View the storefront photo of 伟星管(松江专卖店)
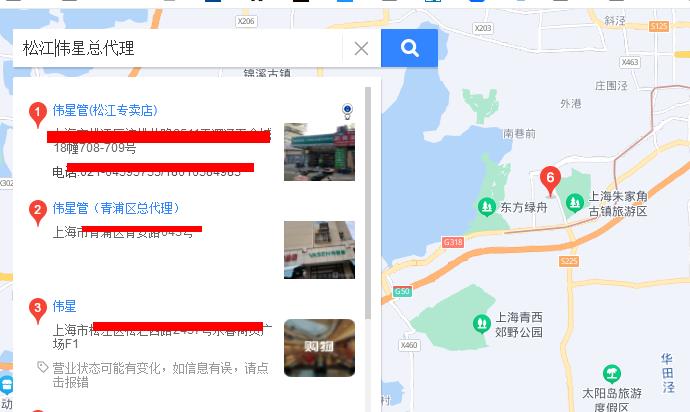 319,152
